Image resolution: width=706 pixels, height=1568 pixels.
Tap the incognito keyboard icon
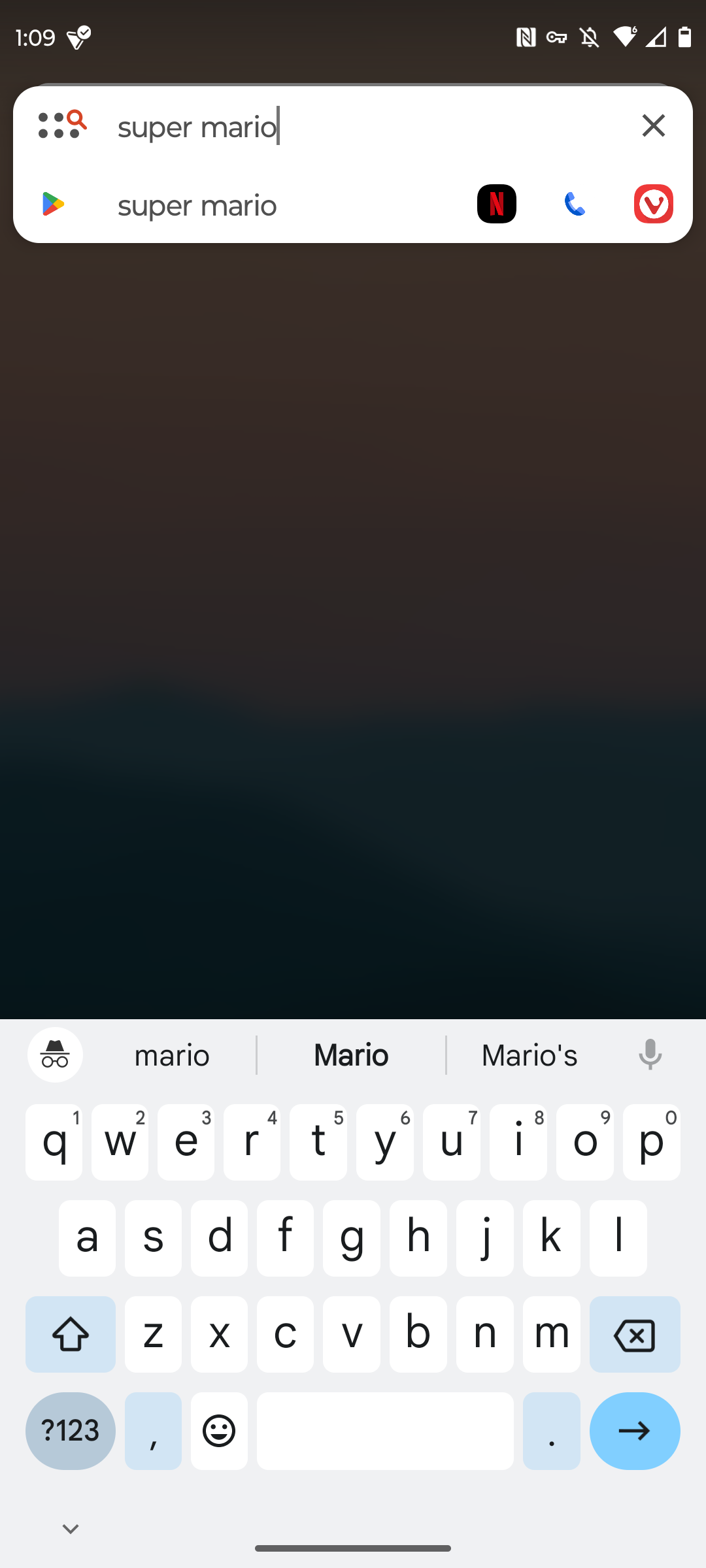[55, 1054]
